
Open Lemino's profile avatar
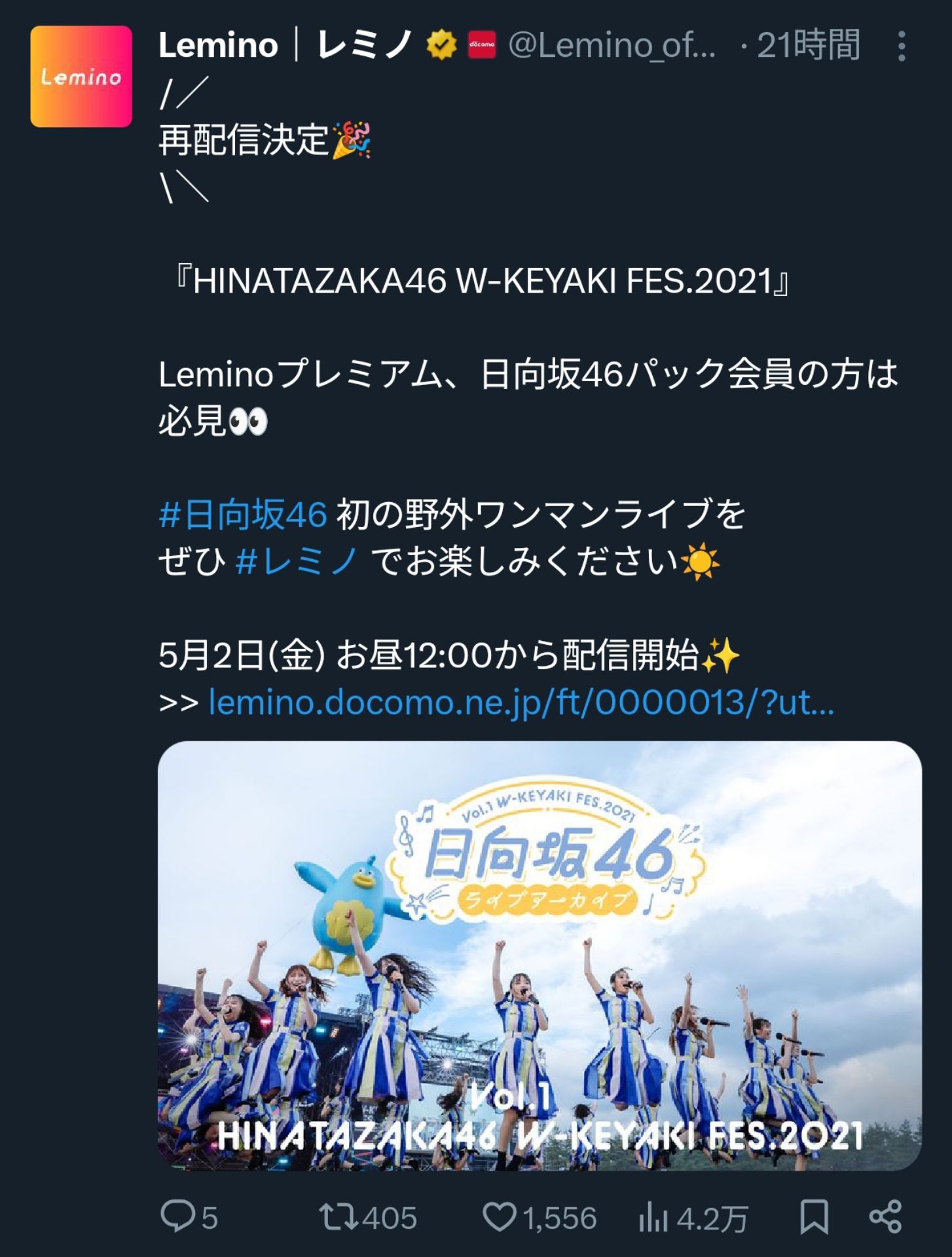pyautogui.click(x=81, y=77)
